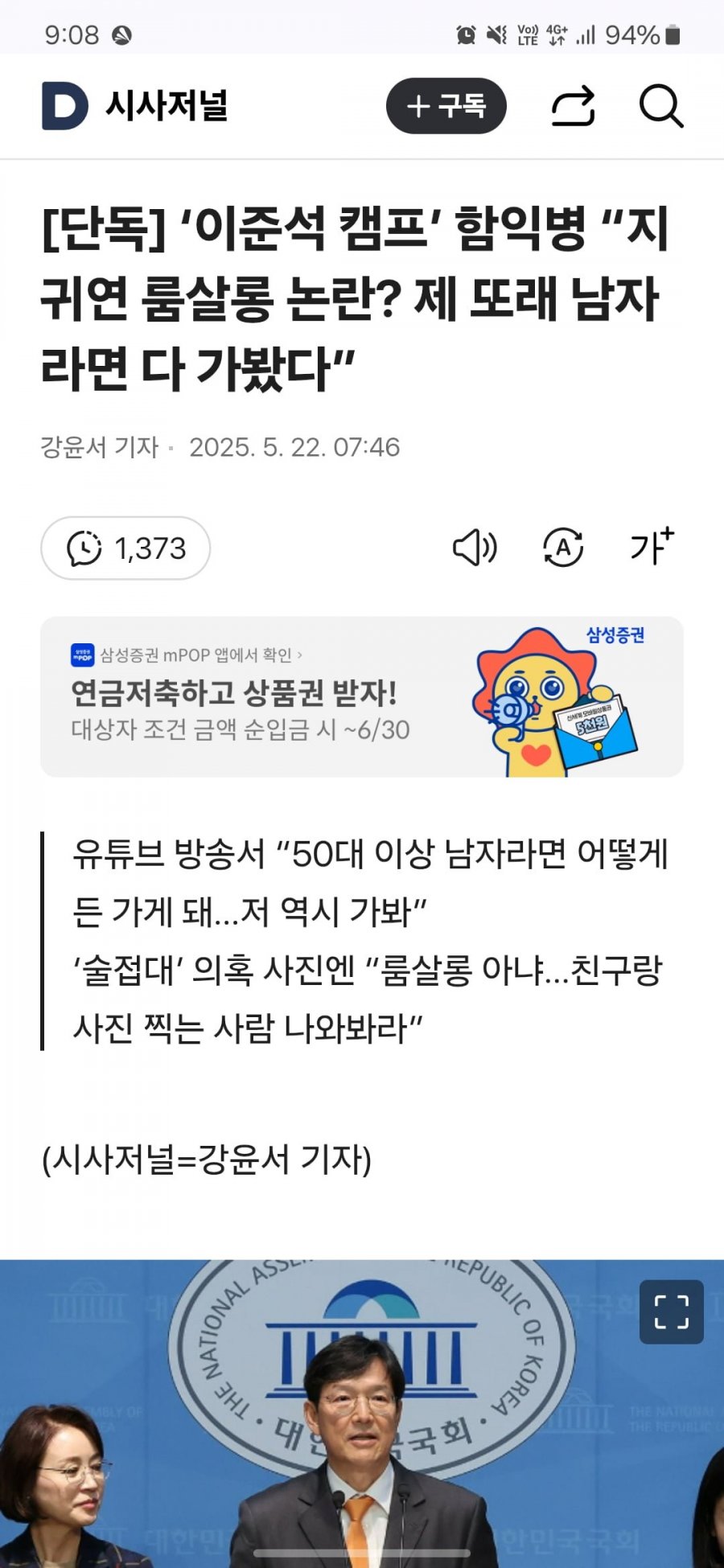Image resolution: width=724 pixels, height=1568 pixels.
Task: Open the search magnifier
Action: coord(660,106)
